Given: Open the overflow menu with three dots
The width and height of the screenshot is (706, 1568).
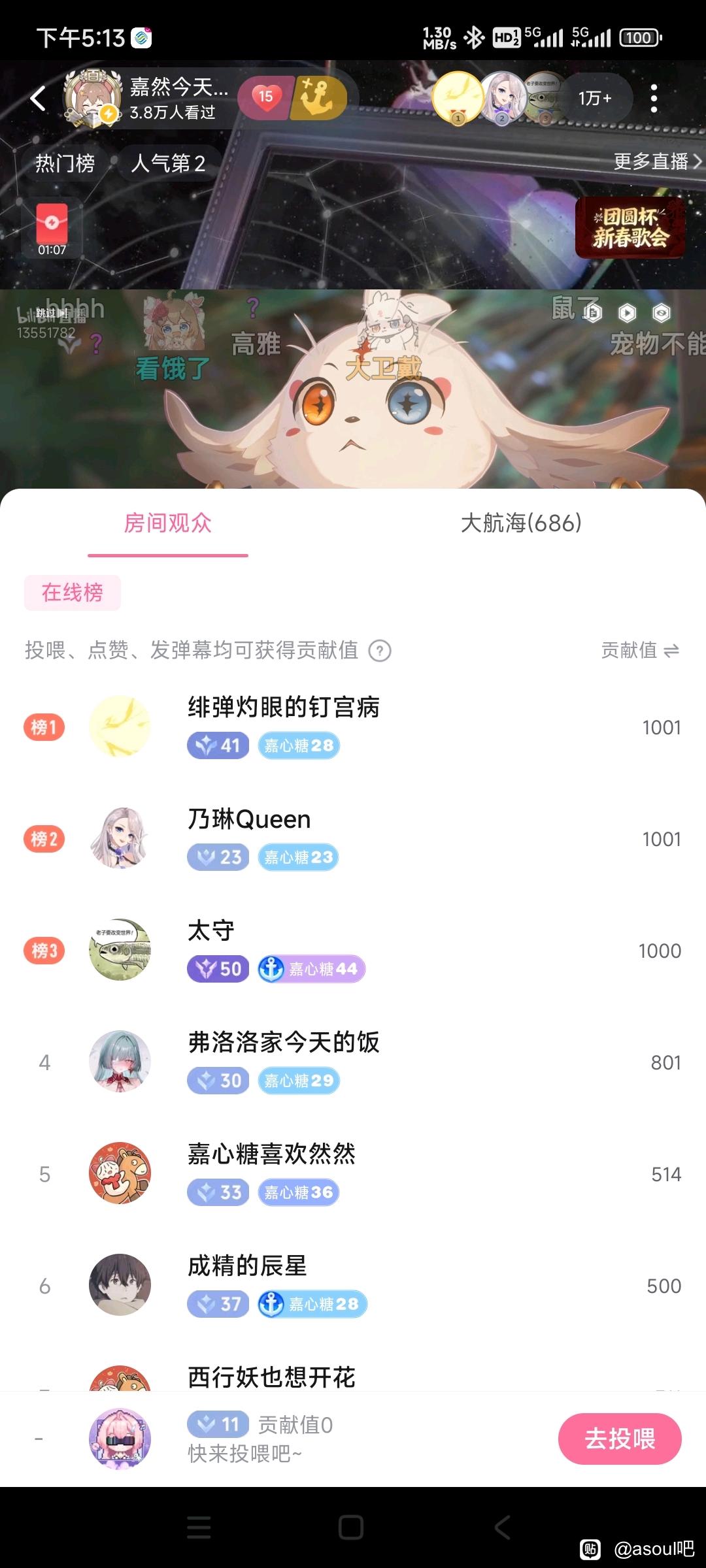Looking at the screenshot, I should pyautogui.click(x=654, y=99).
